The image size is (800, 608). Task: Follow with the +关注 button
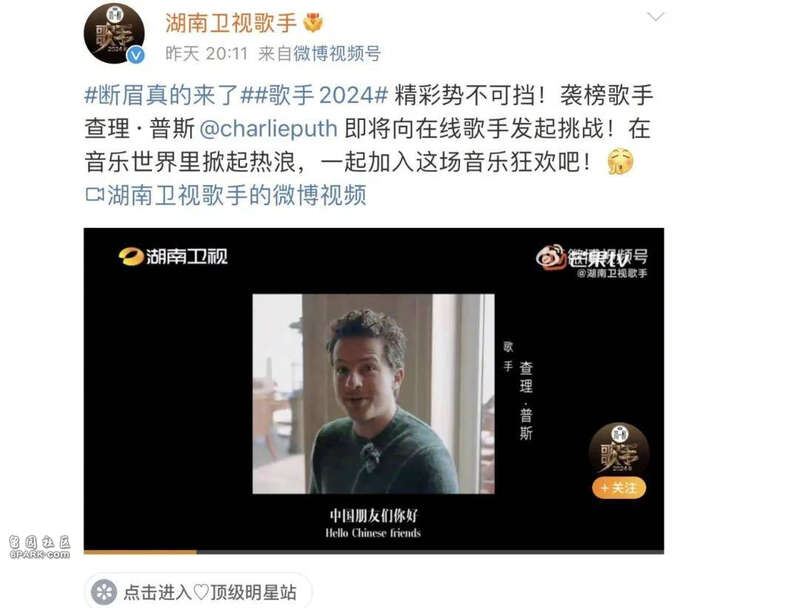pos(619,488)
